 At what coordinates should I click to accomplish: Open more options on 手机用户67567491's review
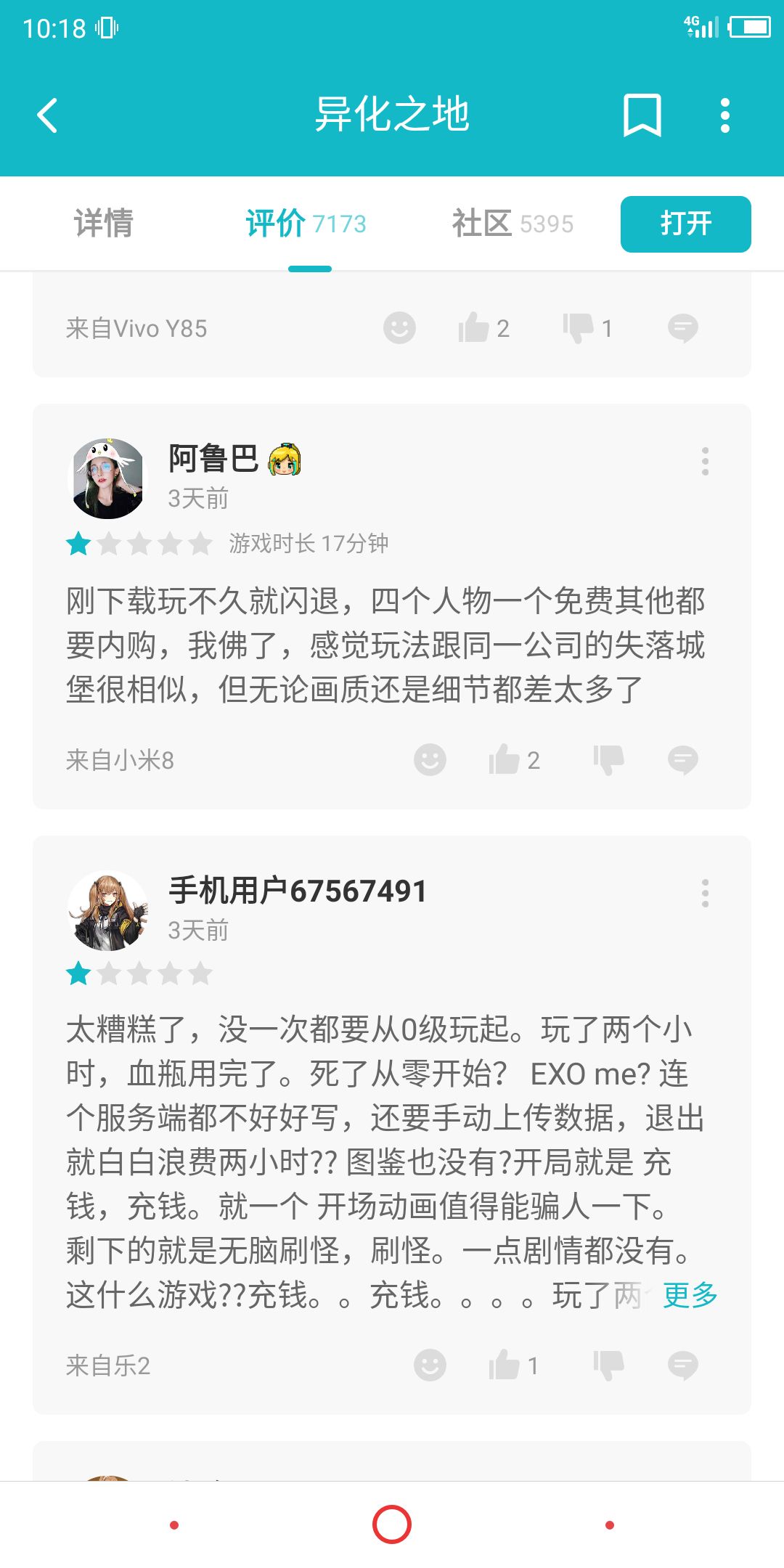[x=705, y=894]
